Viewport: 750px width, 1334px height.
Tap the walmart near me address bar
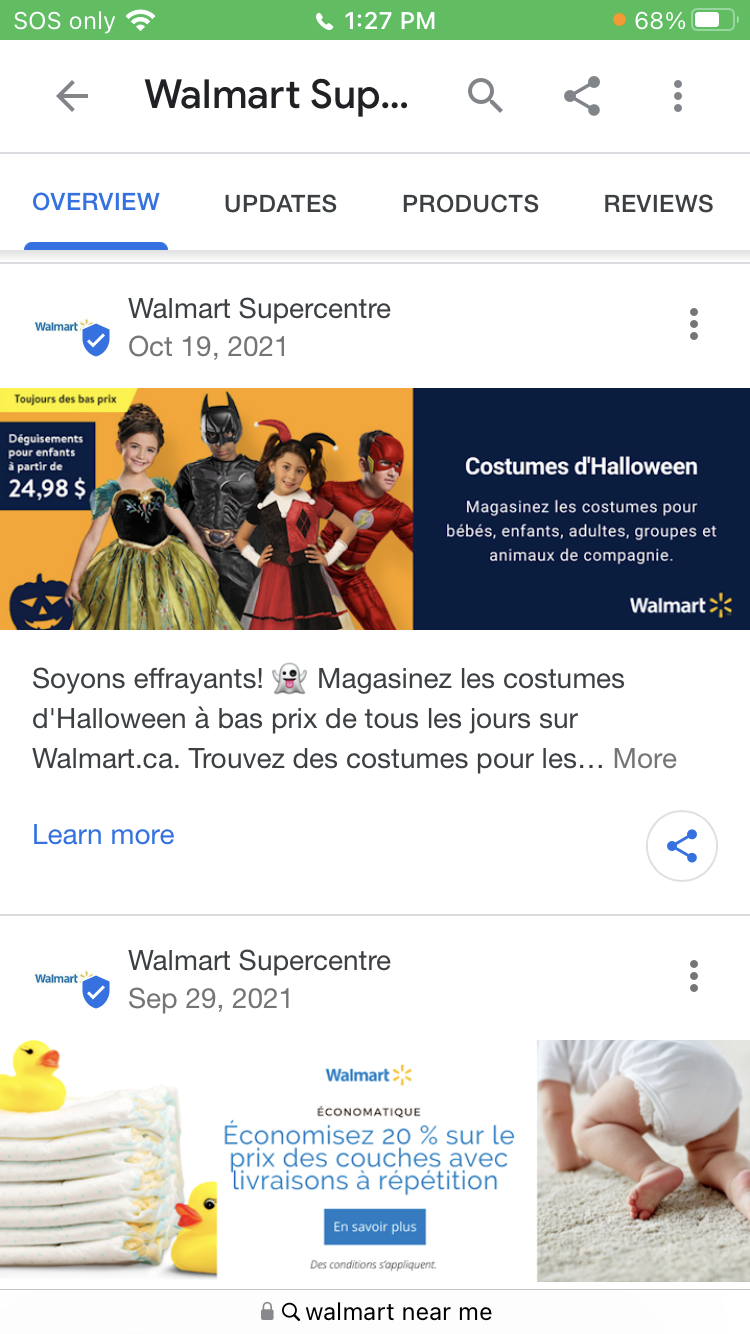(x=376, y=1312)
